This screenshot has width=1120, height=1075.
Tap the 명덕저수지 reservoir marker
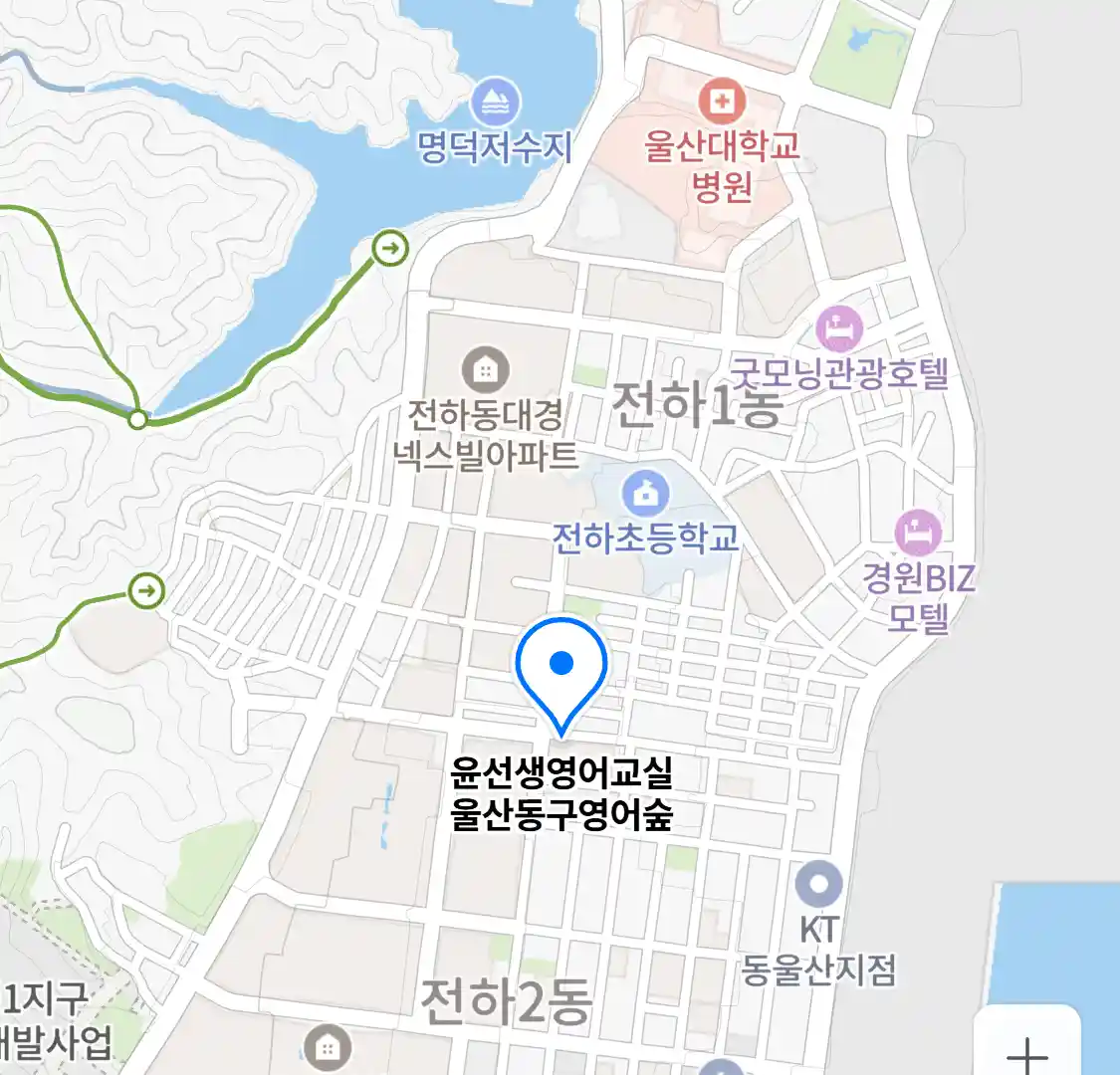[x=494, y=103]
